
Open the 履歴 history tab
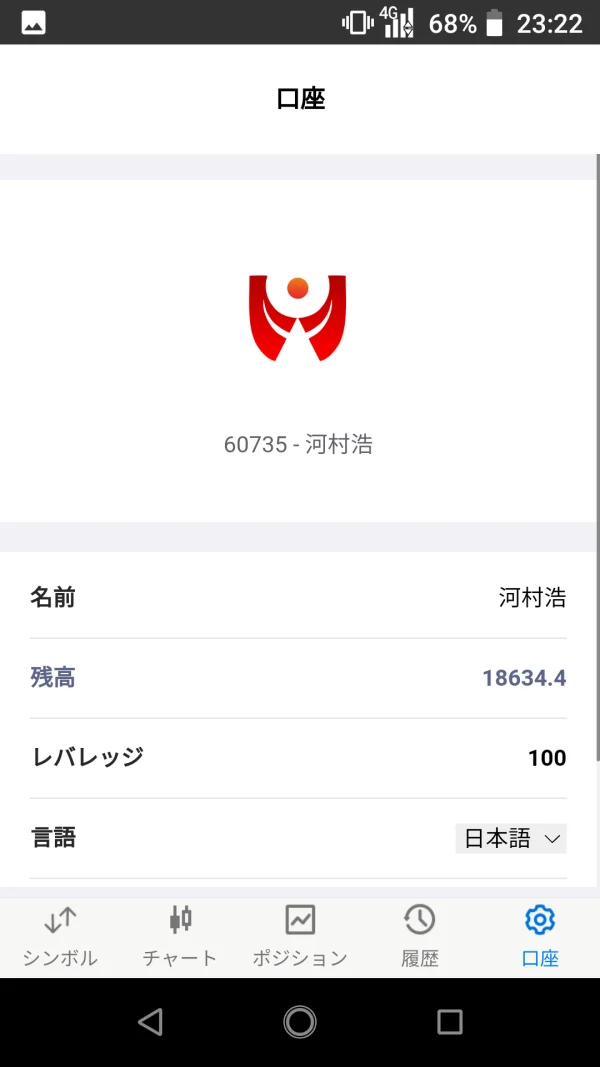click(x=420, y=937)
